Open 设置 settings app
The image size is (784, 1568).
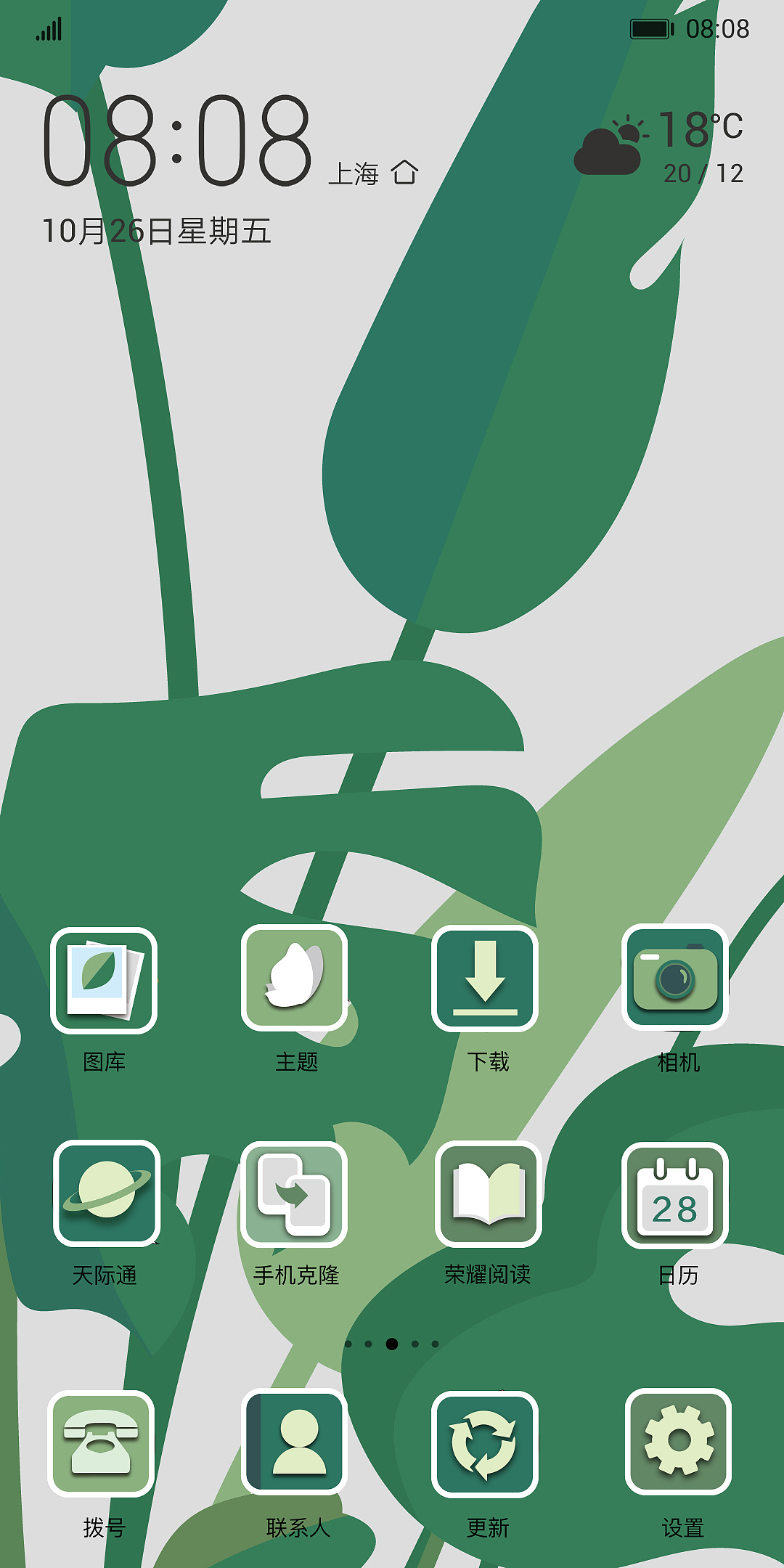tap(679, 1442)
